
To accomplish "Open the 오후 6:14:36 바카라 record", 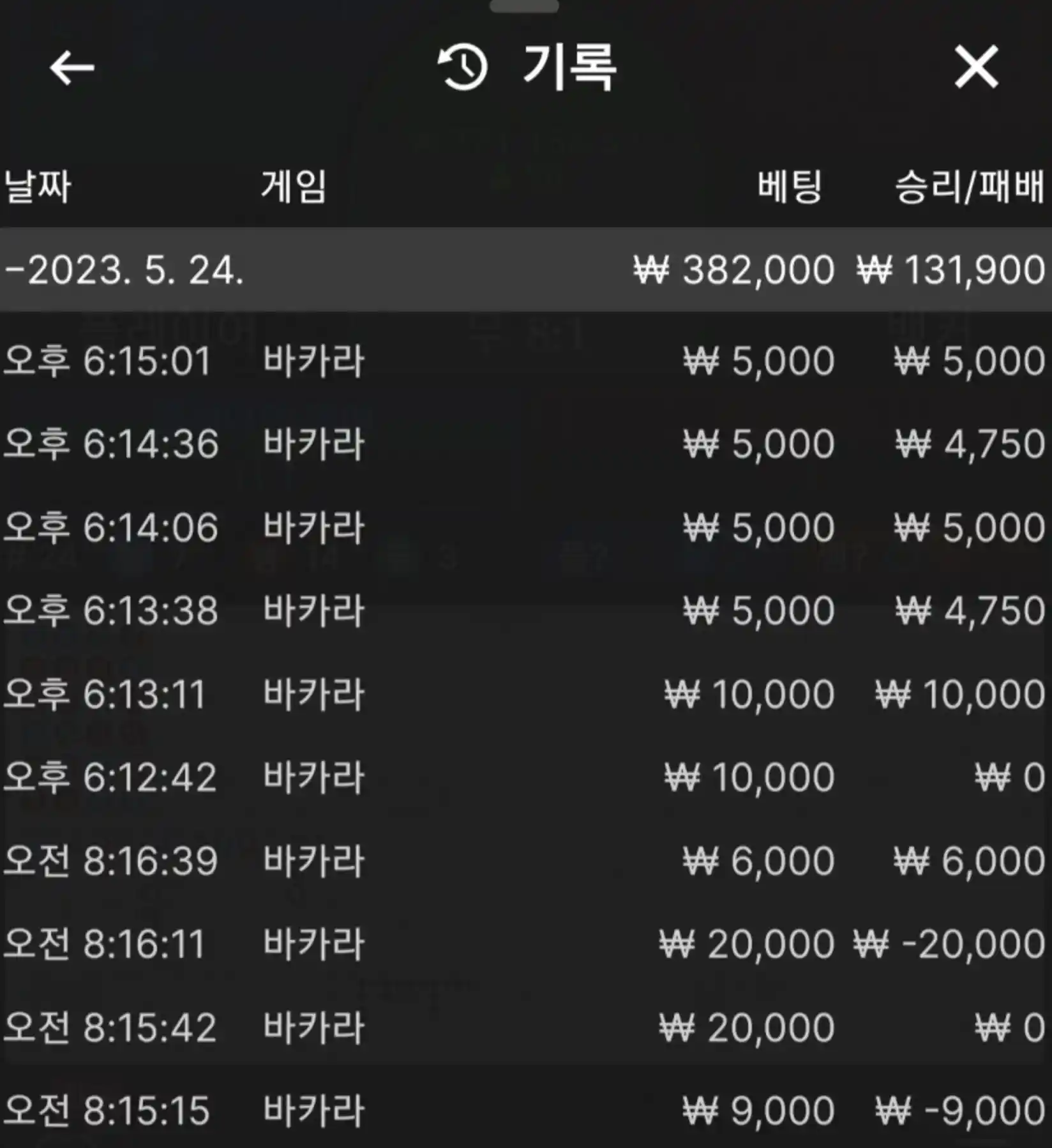I will coord(523,444).
